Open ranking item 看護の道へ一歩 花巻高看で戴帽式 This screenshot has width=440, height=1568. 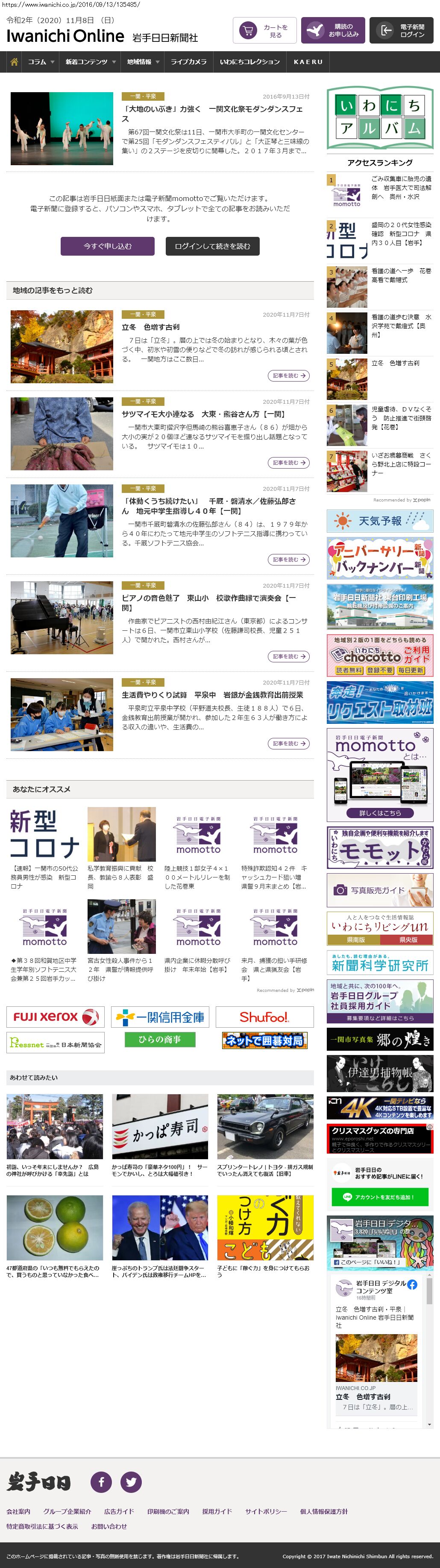pos(401,275)
